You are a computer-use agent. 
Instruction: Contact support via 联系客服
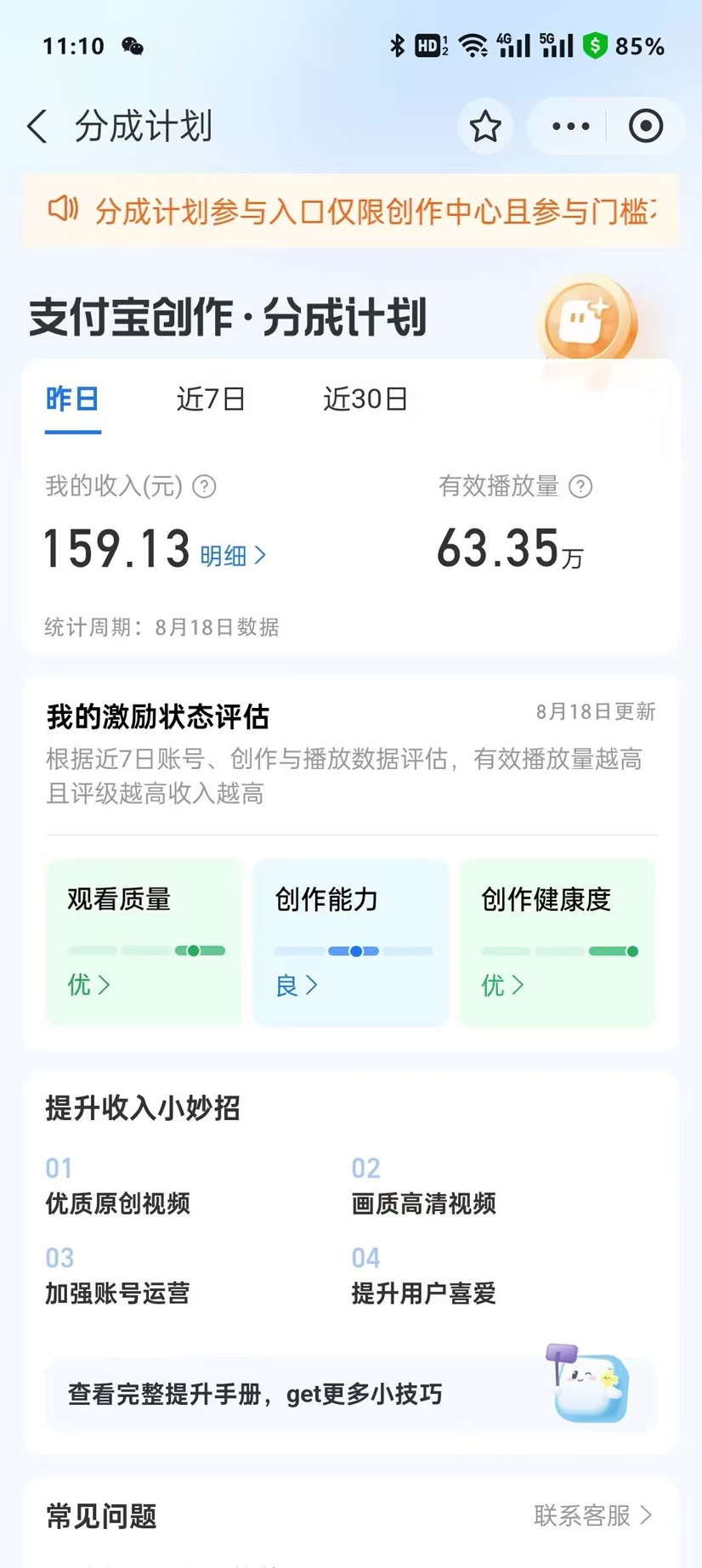point(592,1515)
